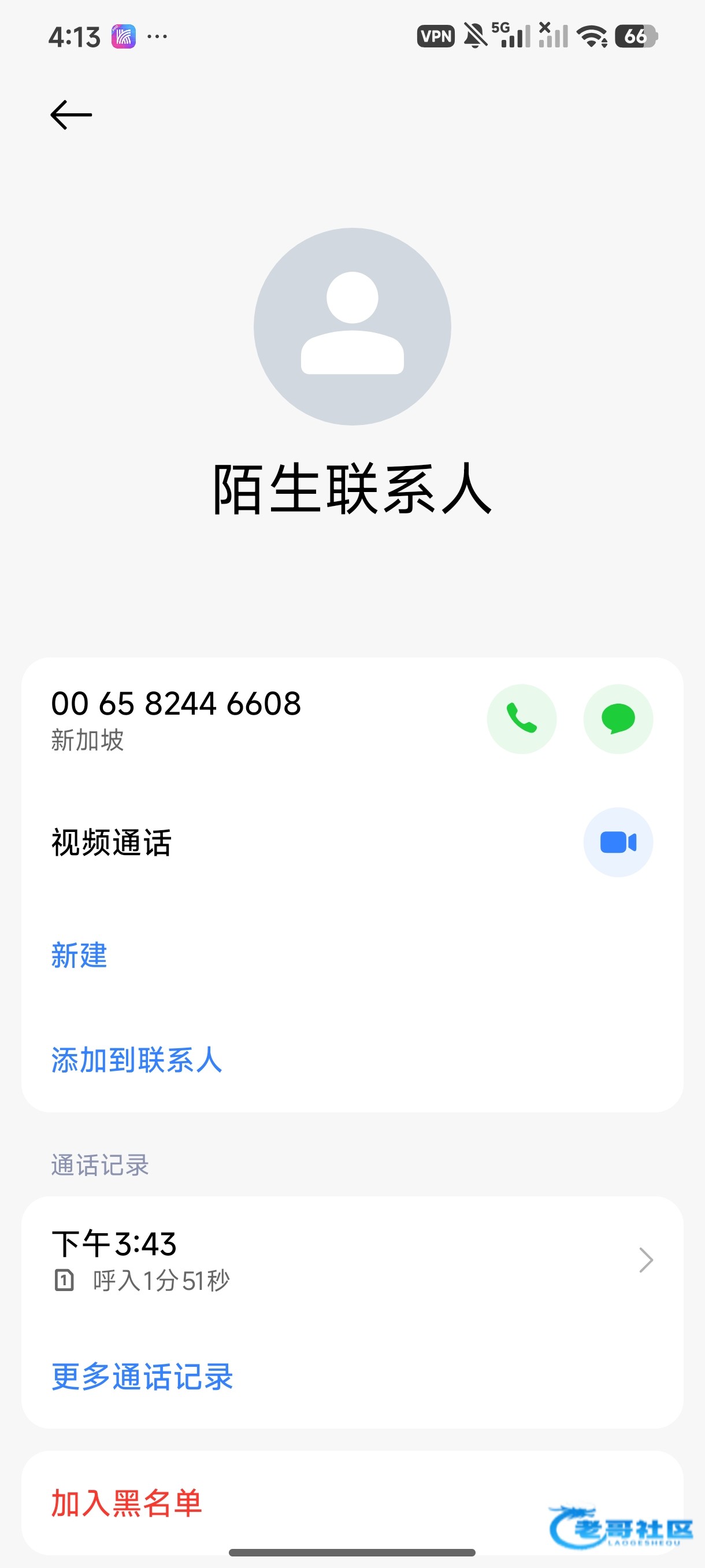Select 添加到联系人 option
The width and height of the screenshot is (705, 1568).
136,1060
